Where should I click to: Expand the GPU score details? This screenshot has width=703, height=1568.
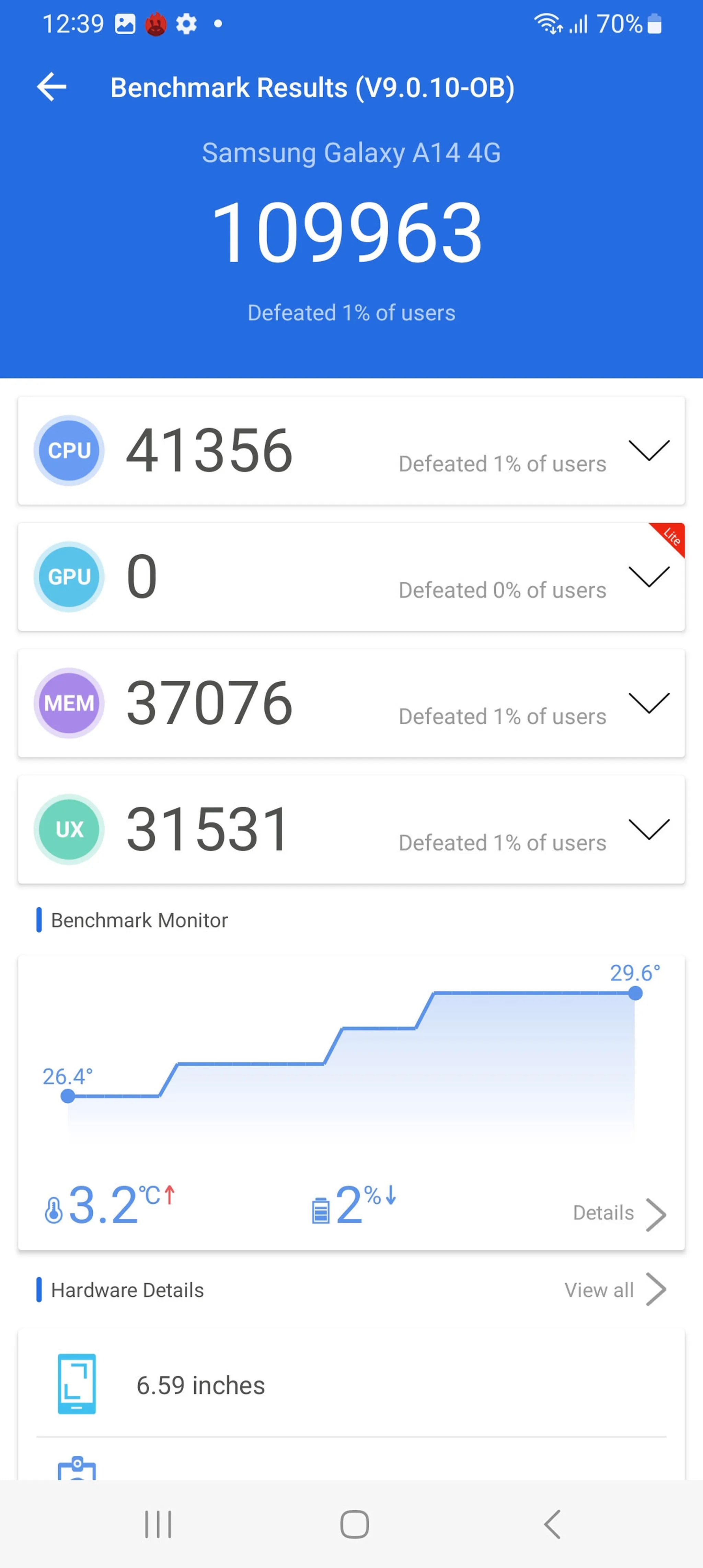click(648, 577)
